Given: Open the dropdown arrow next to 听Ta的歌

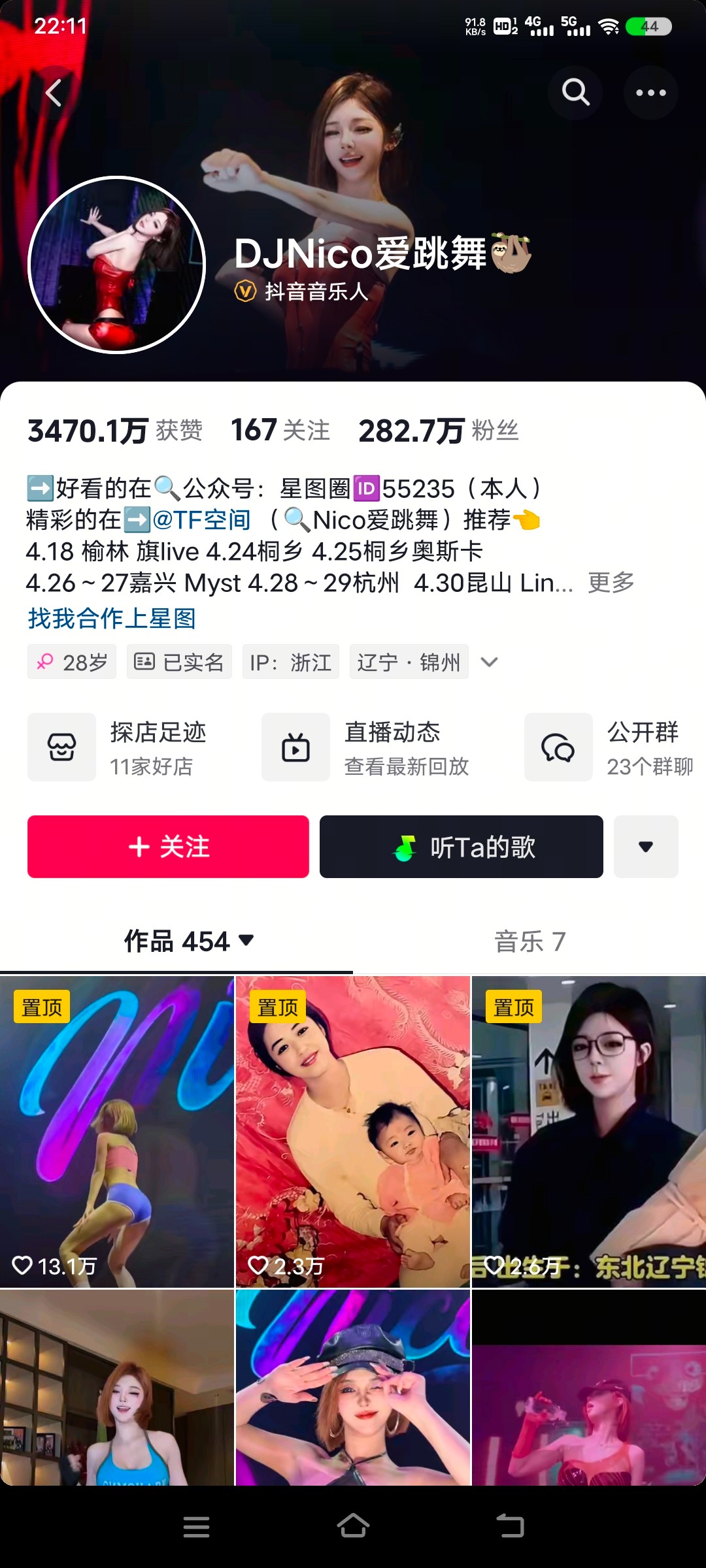Looking at the screenshot, I should click(x=646, y=847).
